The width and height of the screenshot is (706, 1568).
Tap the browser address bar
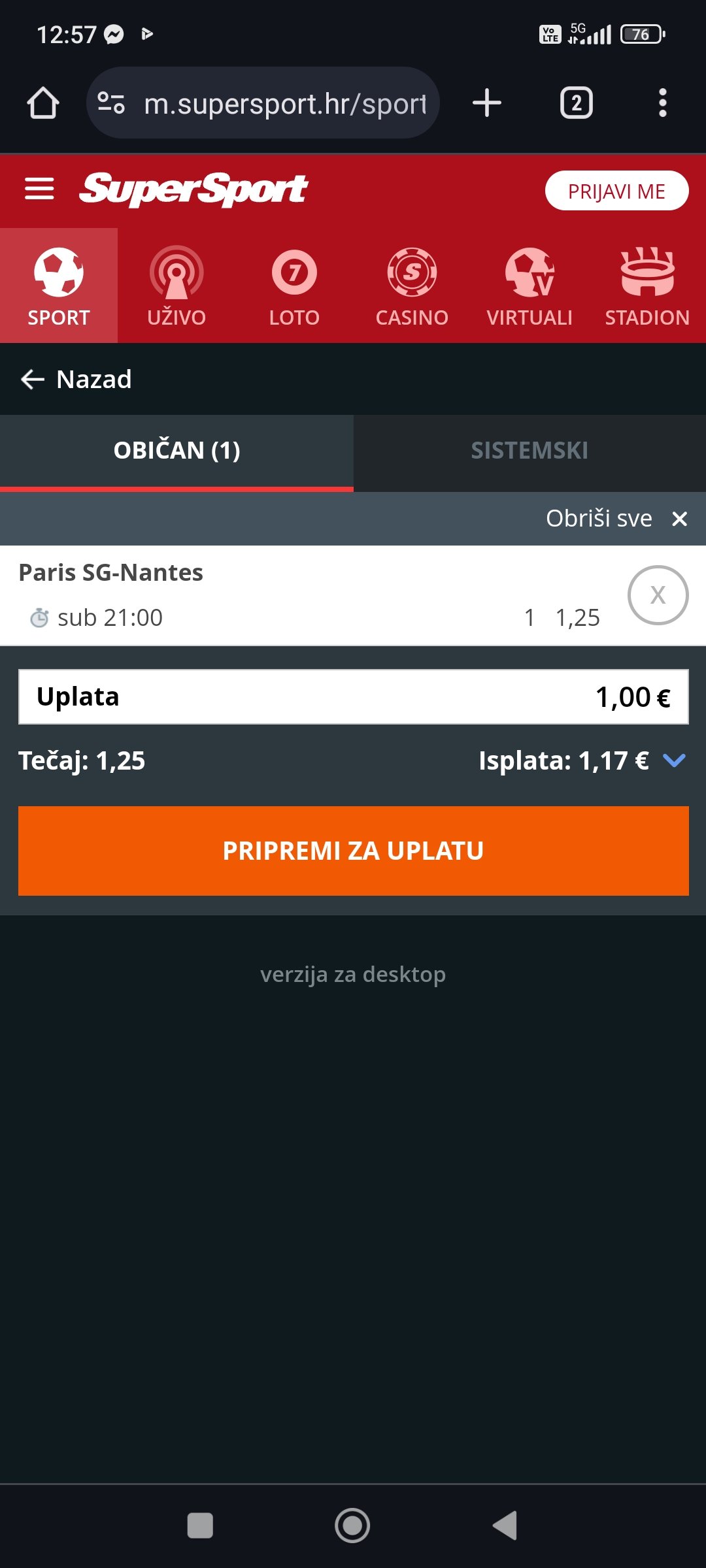click(263, 103)
